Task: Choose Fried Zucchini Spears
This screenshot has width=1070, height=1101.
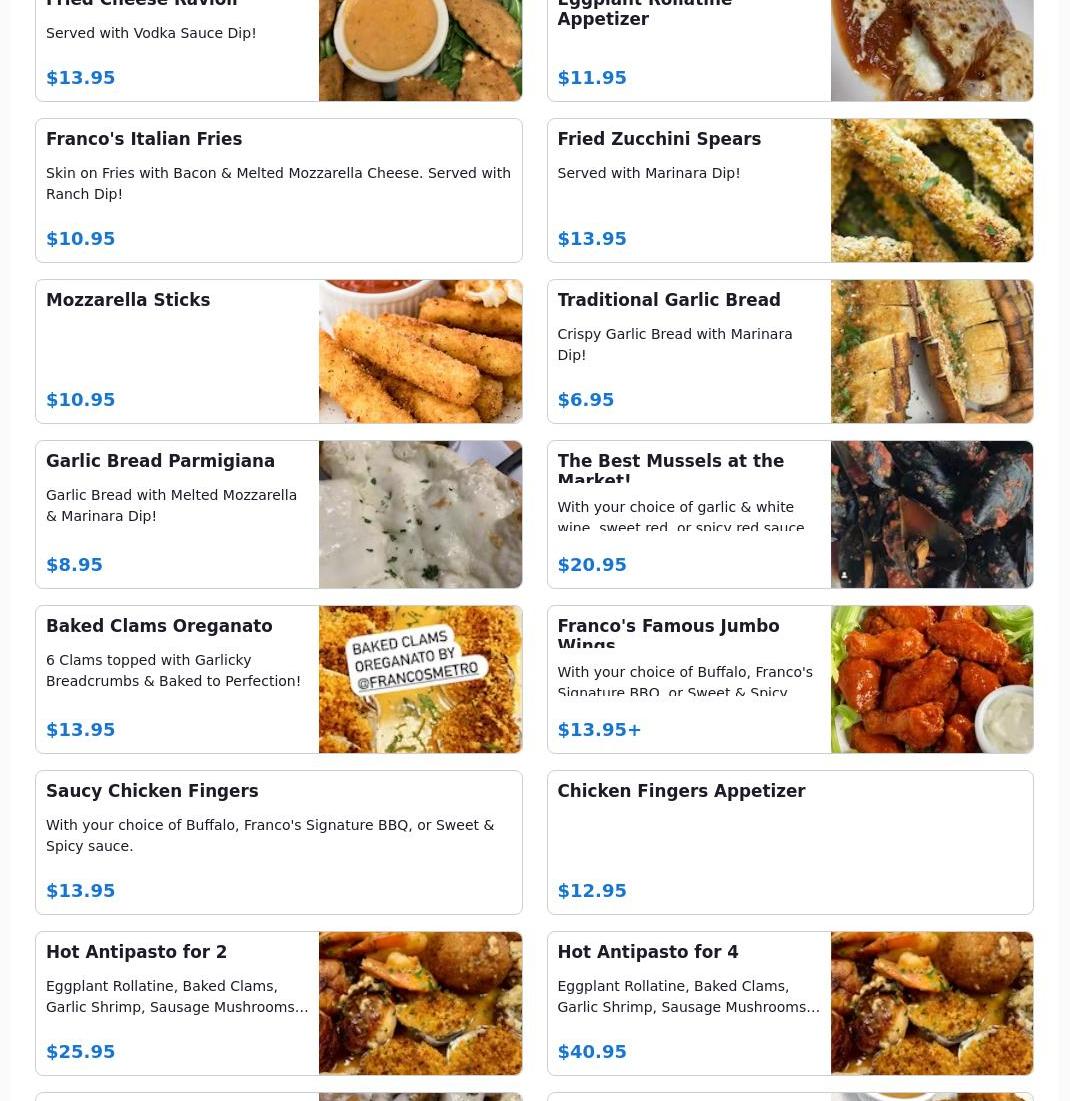Action: [x=789, y=190]
